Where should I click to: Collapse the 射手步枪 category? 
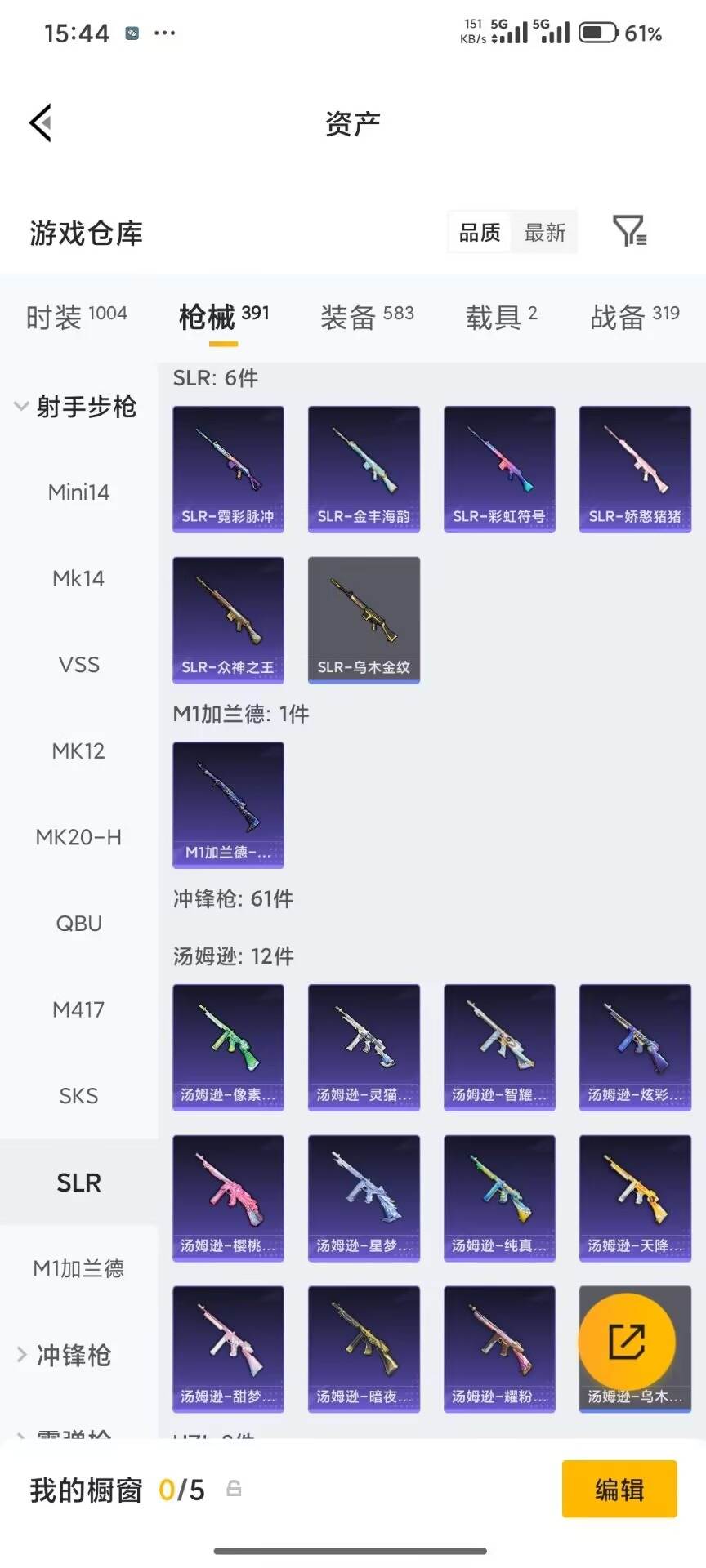75,406
